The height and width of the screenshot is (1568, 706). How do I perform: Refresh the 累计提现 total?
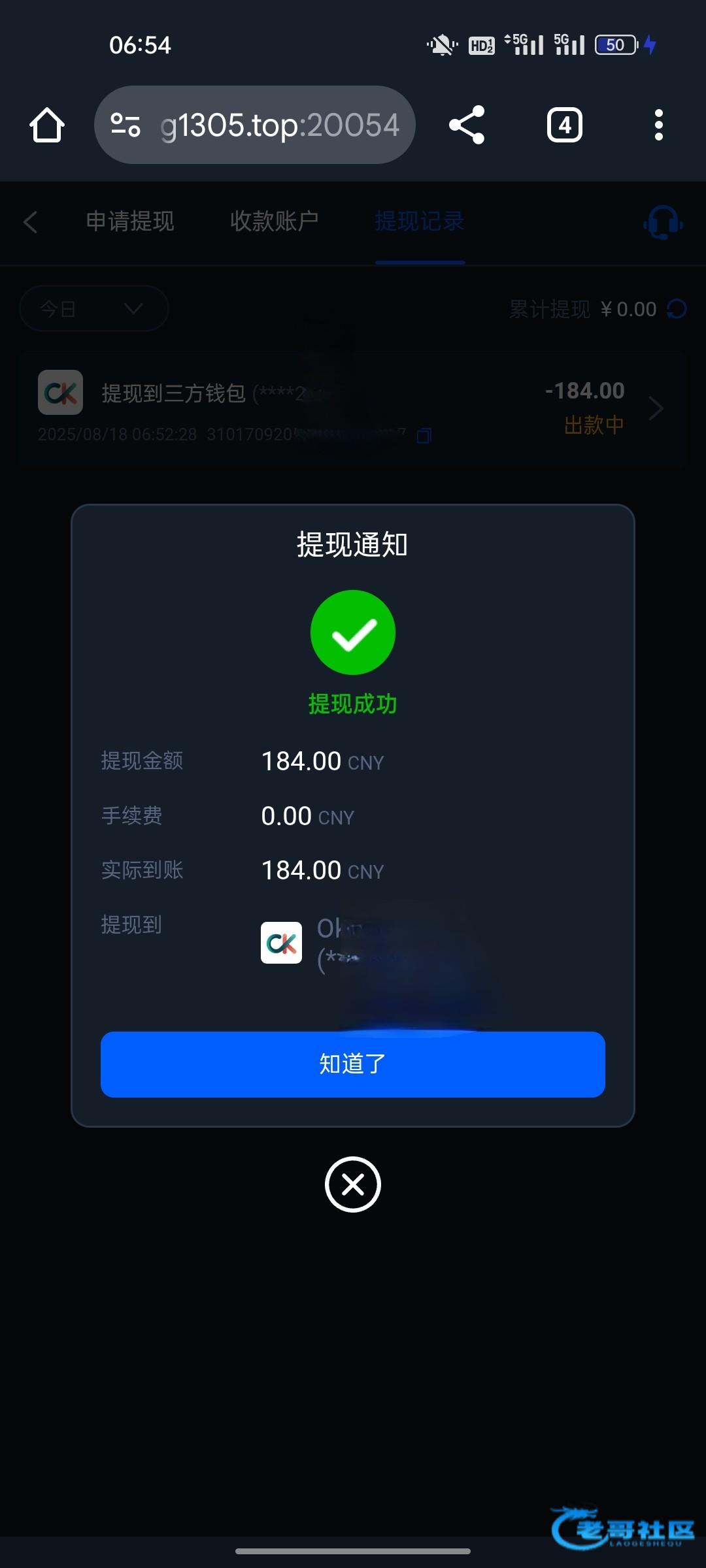[x=677, y=309]
